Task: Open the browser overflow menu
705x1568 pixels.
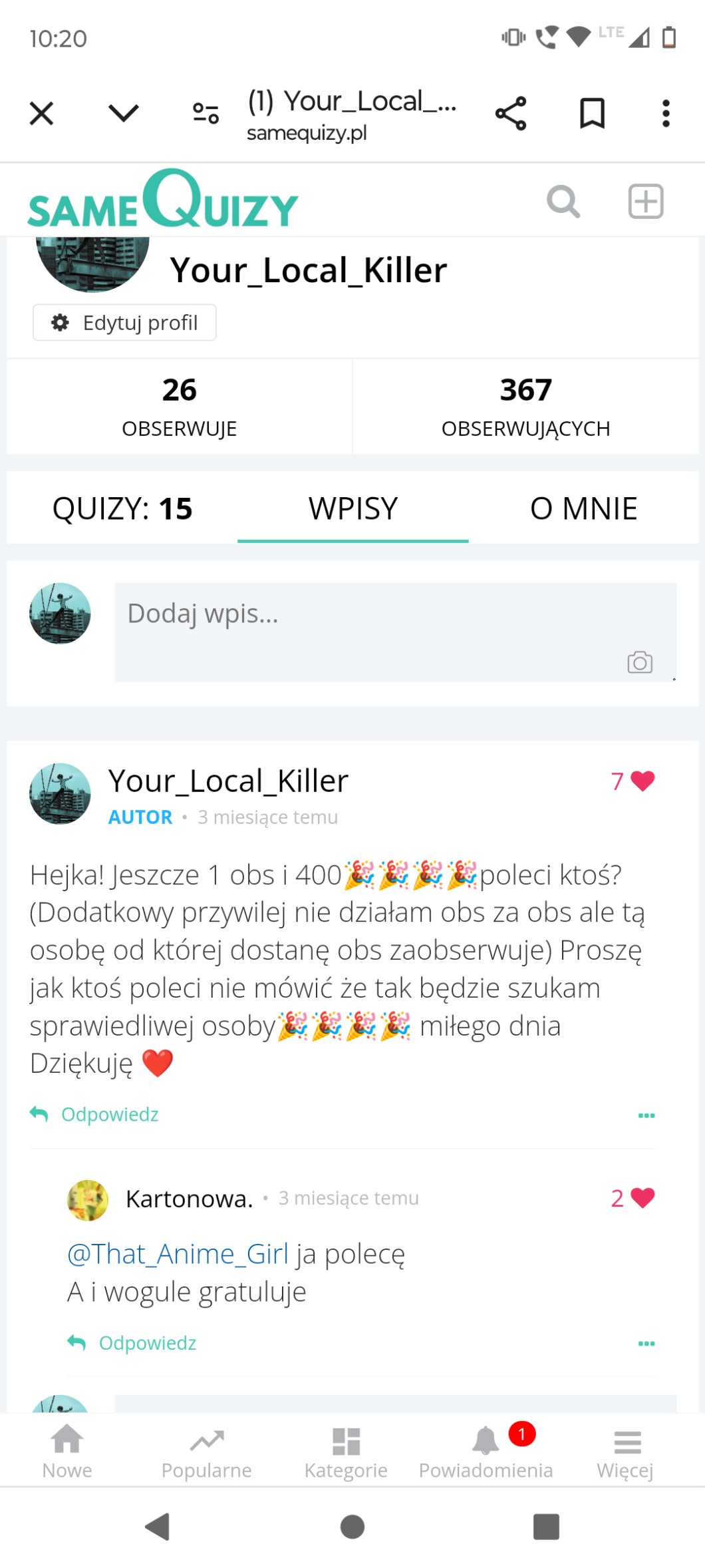Action: click(666, 113)
